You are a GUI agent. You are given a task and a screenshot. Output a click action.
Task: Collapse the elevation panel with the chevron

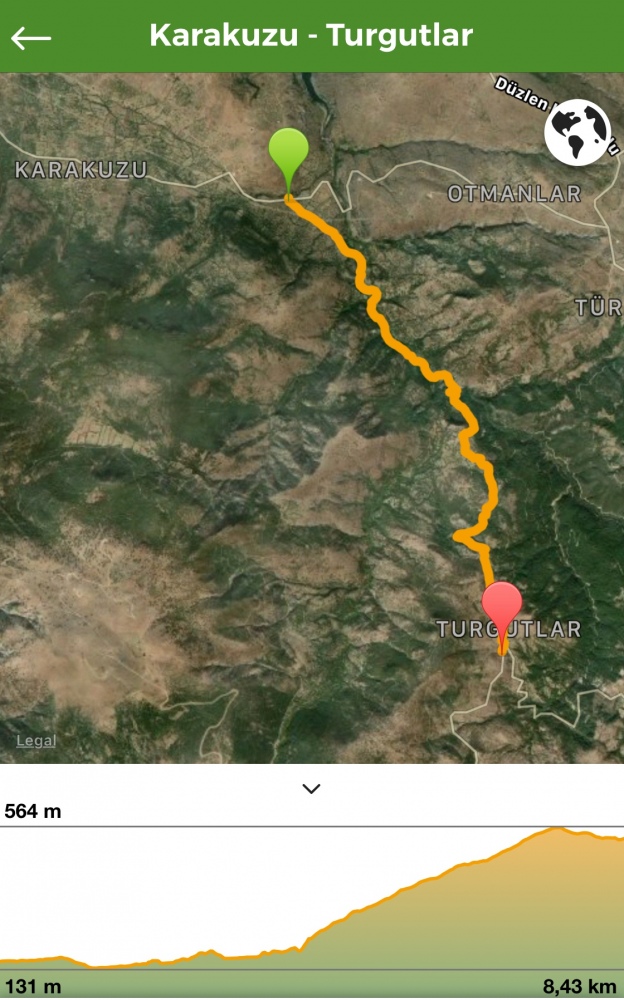click(x=311, y=789)
